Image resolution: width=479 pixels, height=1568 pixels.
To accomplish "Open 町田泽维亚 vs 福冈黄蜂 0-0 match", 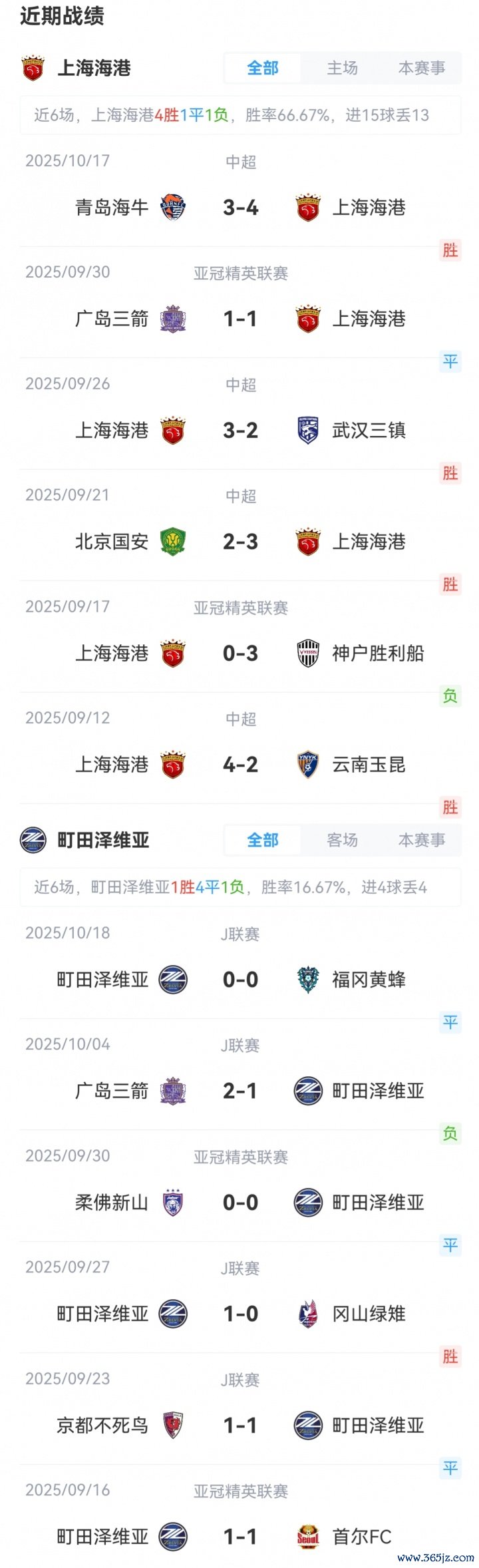I will 240,980.
